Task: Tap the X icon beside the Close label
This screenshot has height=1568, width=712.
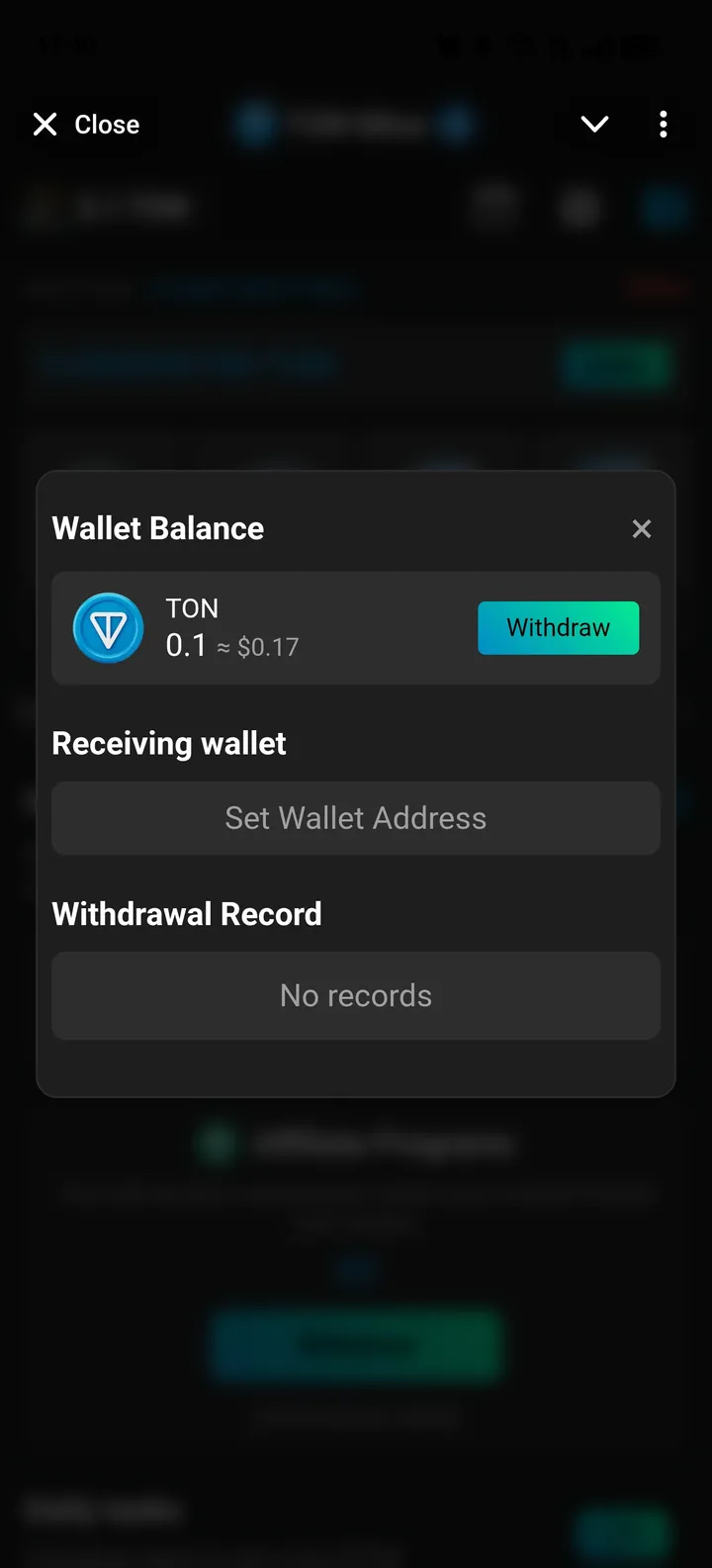Action: pyautogui.click(x=44, y=124)
